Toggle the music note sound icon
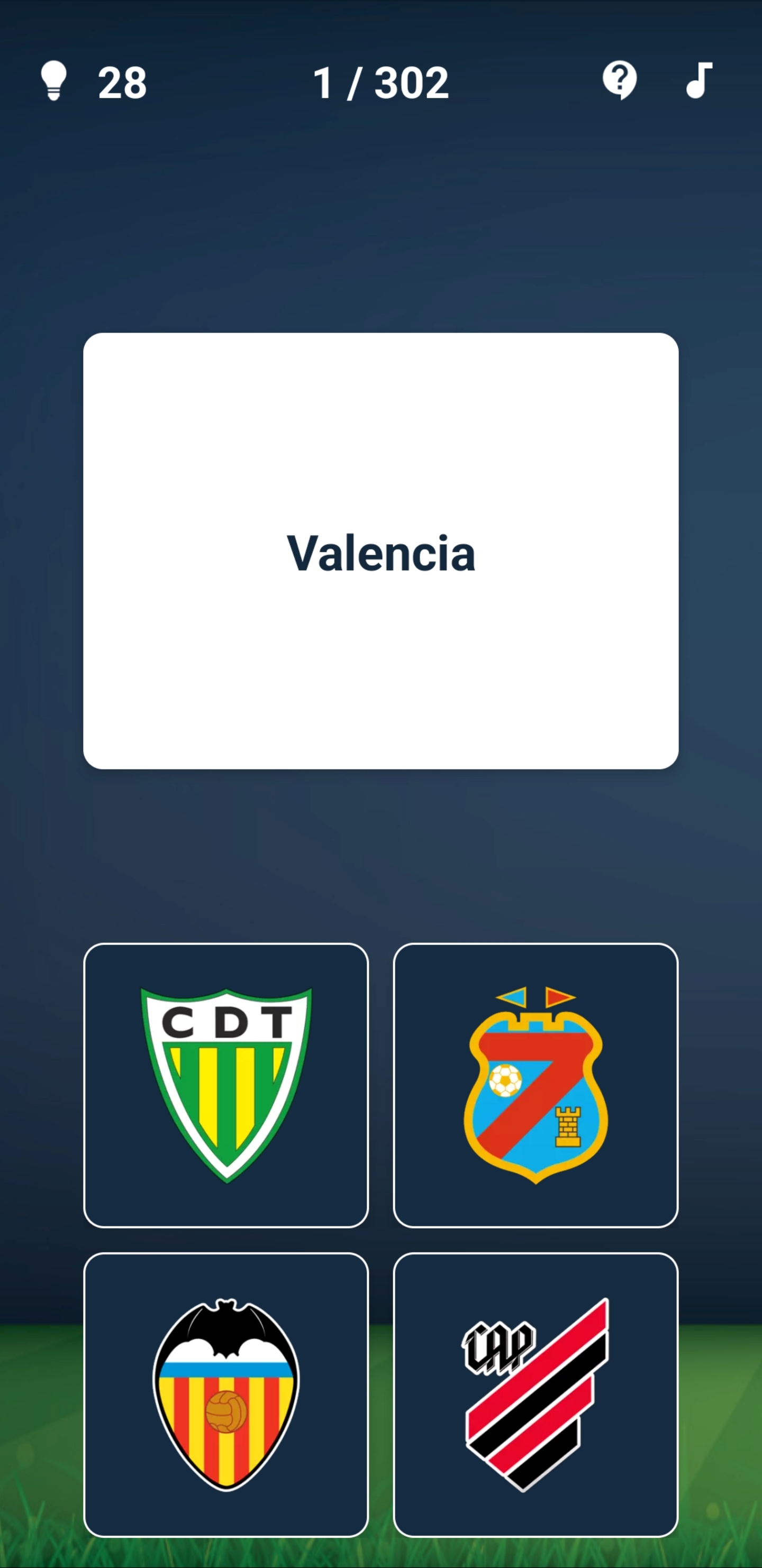Viewport: 762px width, 1568px height. [x=698, y=80]
